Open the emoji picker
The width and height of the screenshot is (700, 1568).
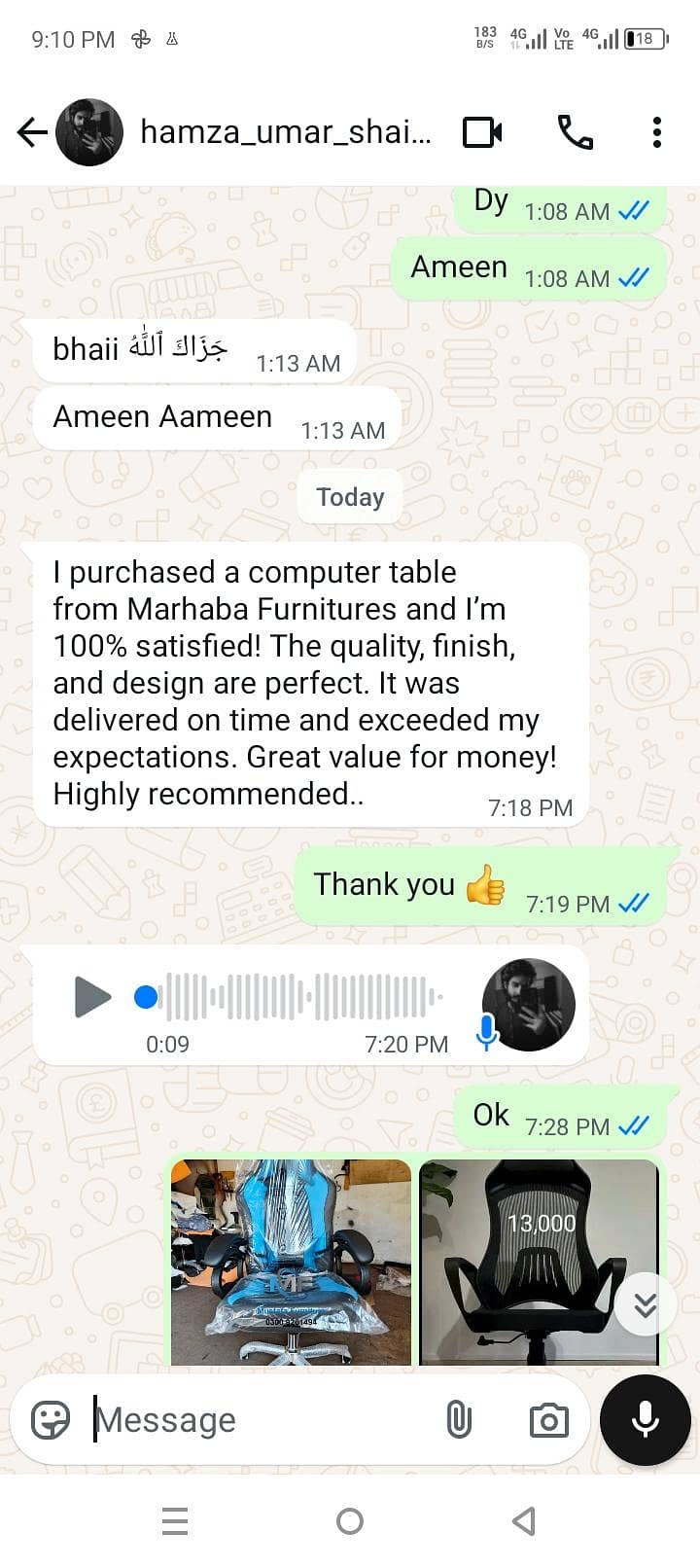pos(51,1420)
